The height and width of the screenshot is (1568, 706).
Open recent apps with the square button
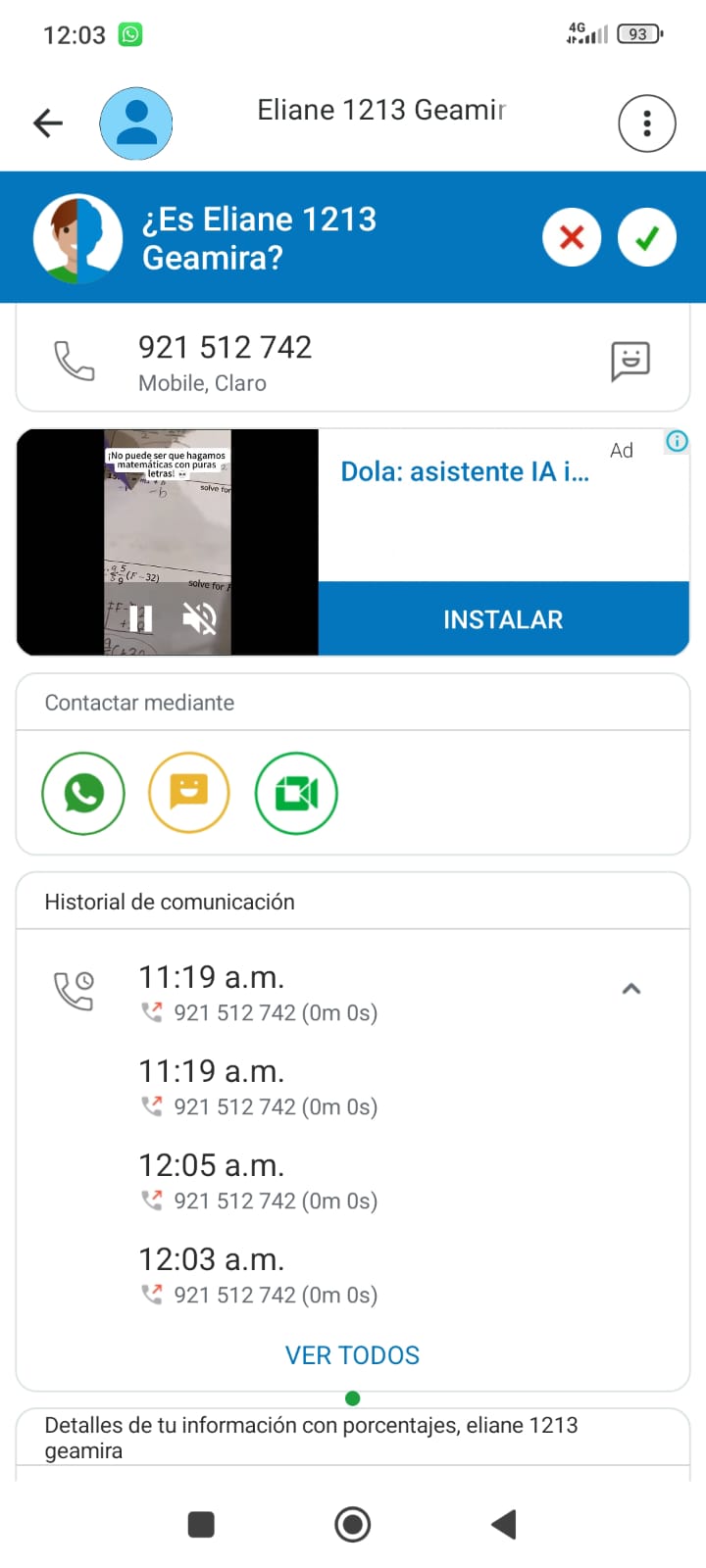click(201, 1524)
